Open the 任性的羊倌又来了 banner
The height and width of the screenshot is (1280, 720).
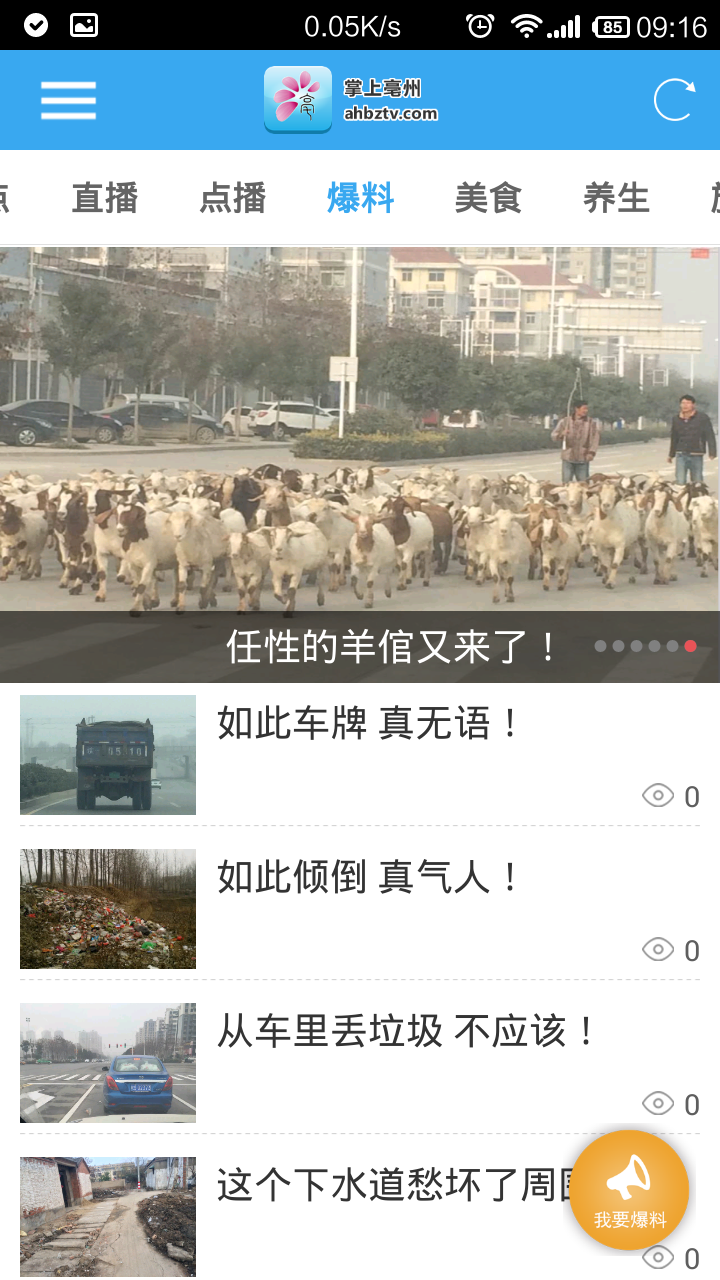pos(360,465)
